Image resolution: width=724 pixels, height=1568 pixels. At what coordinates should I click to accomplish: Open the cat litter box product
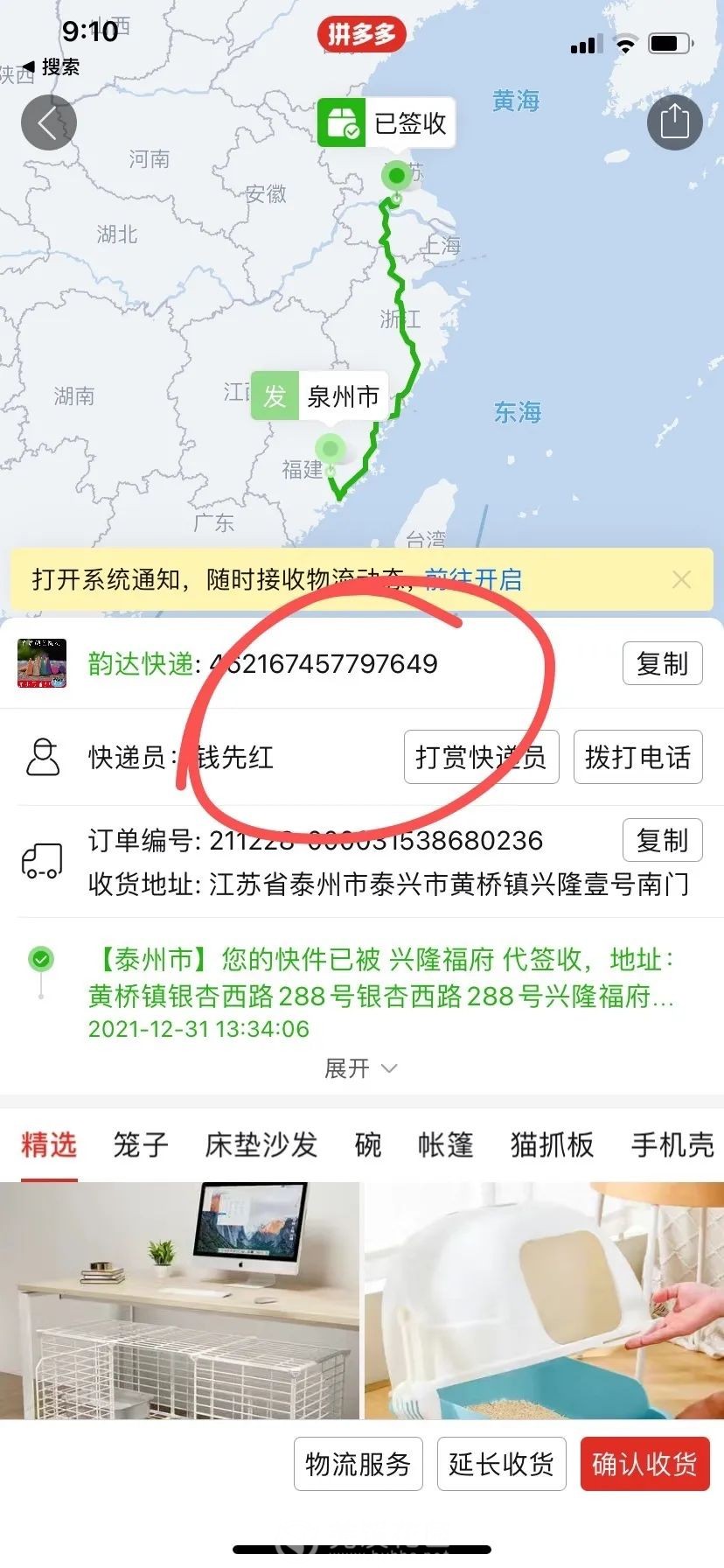point(544,1300)
